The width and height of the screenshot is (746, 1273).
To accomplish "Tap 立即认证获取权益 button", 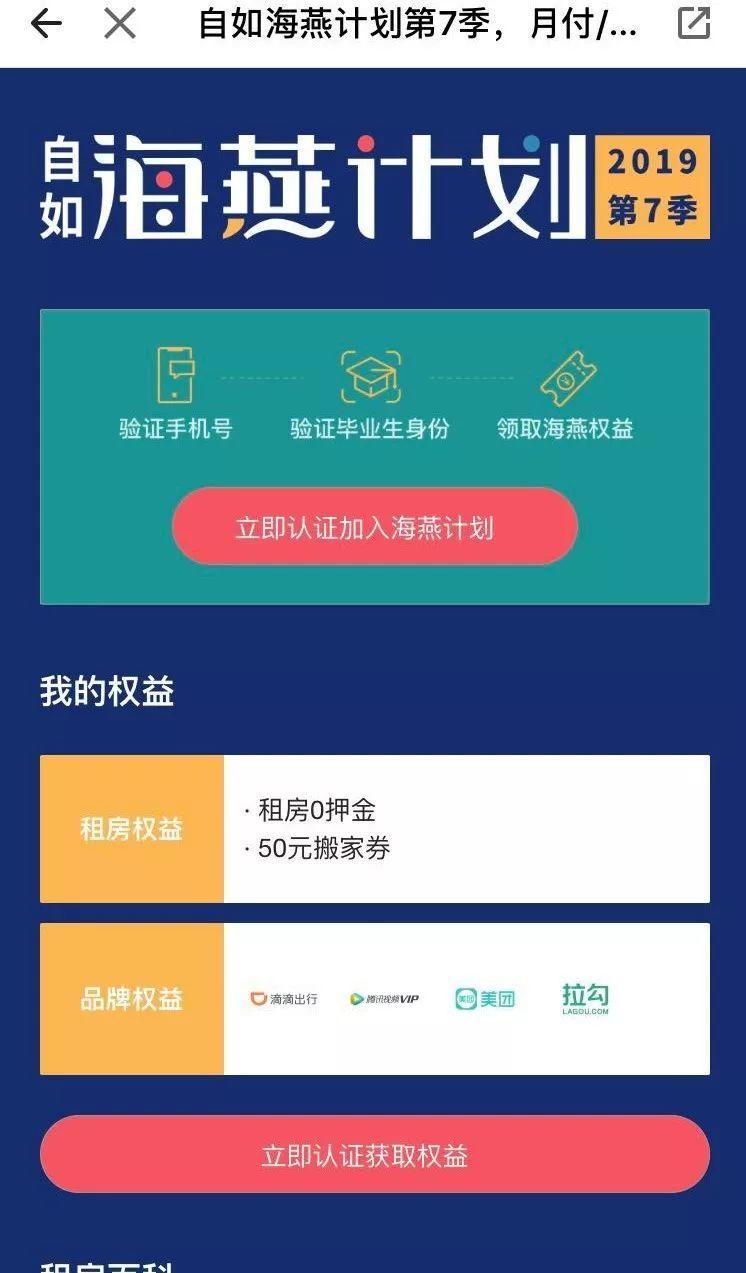I will click(x=375, y=1155).
